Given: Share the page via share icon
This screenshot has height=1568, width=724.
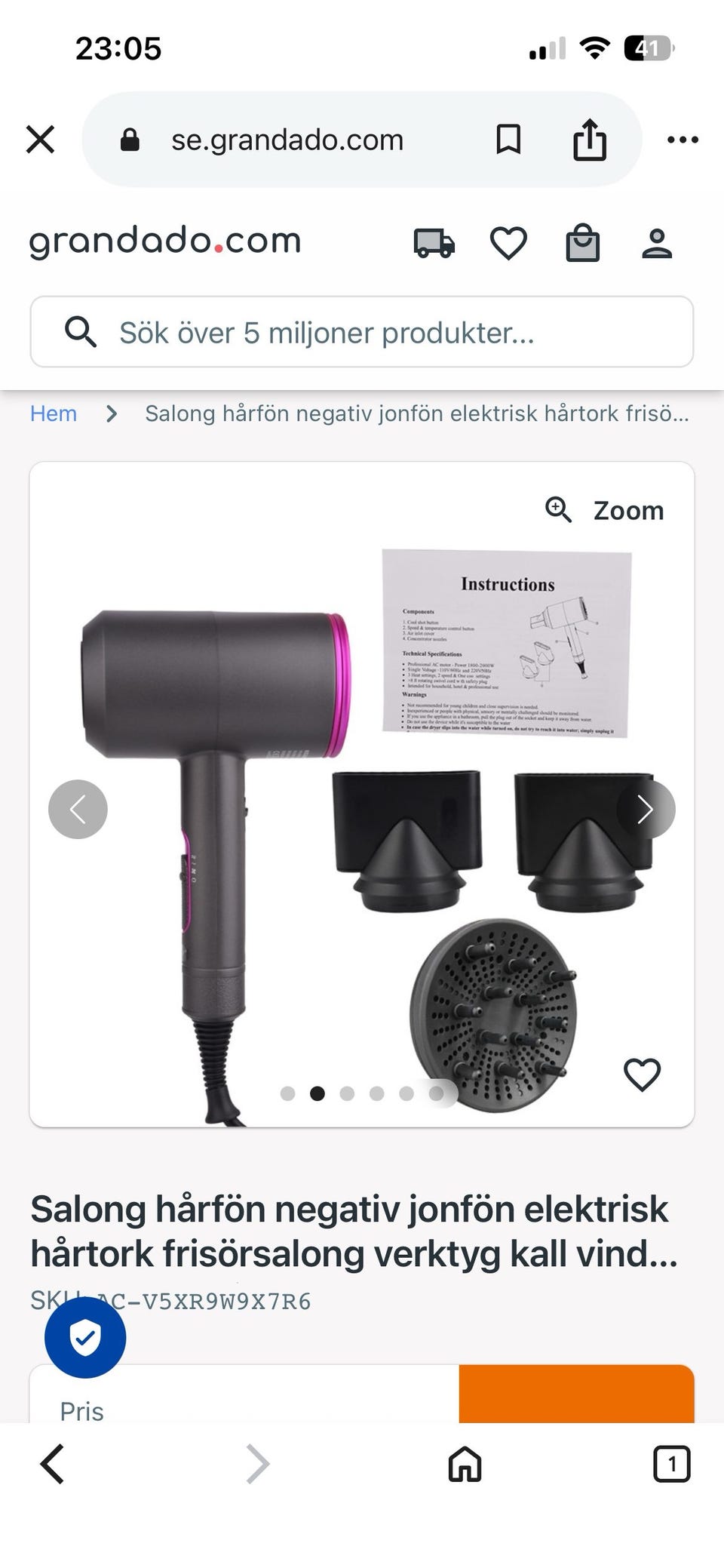Looking at the screenshot, I should click(x=589, y=140).
